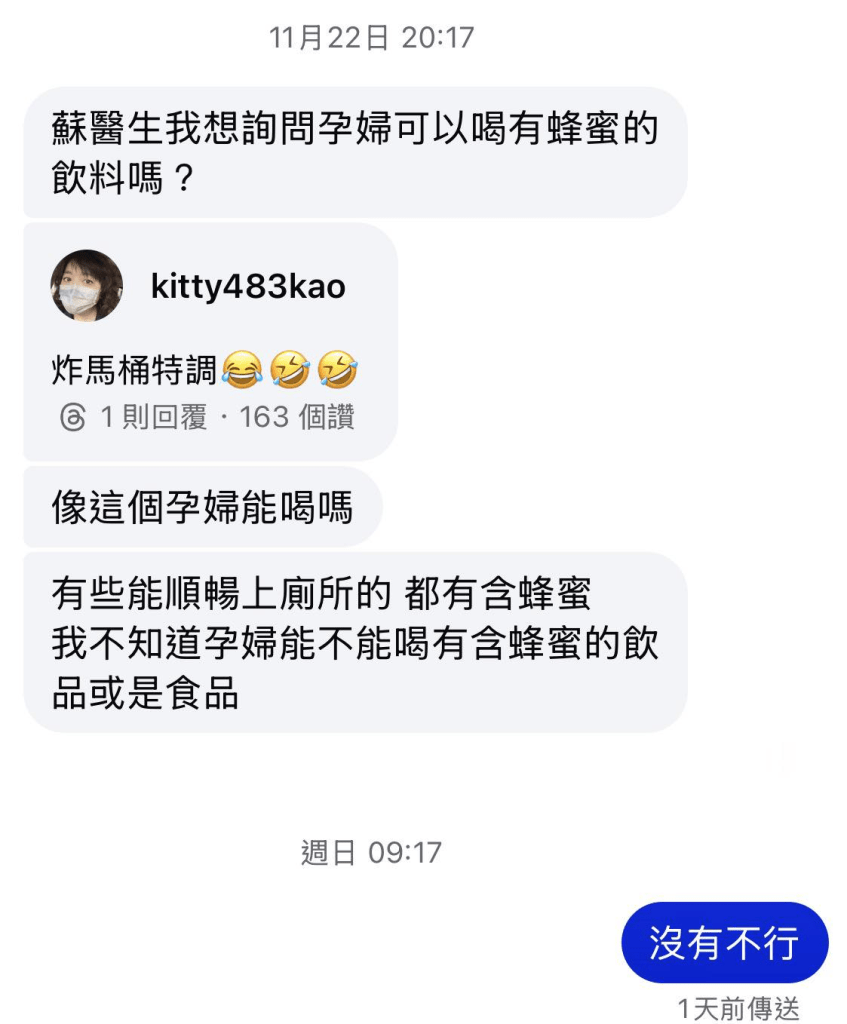This screenshot has width=847, height=1024.
Task: Open the shared Threads post by kitty483kao
Action: [x=210, y=342]
